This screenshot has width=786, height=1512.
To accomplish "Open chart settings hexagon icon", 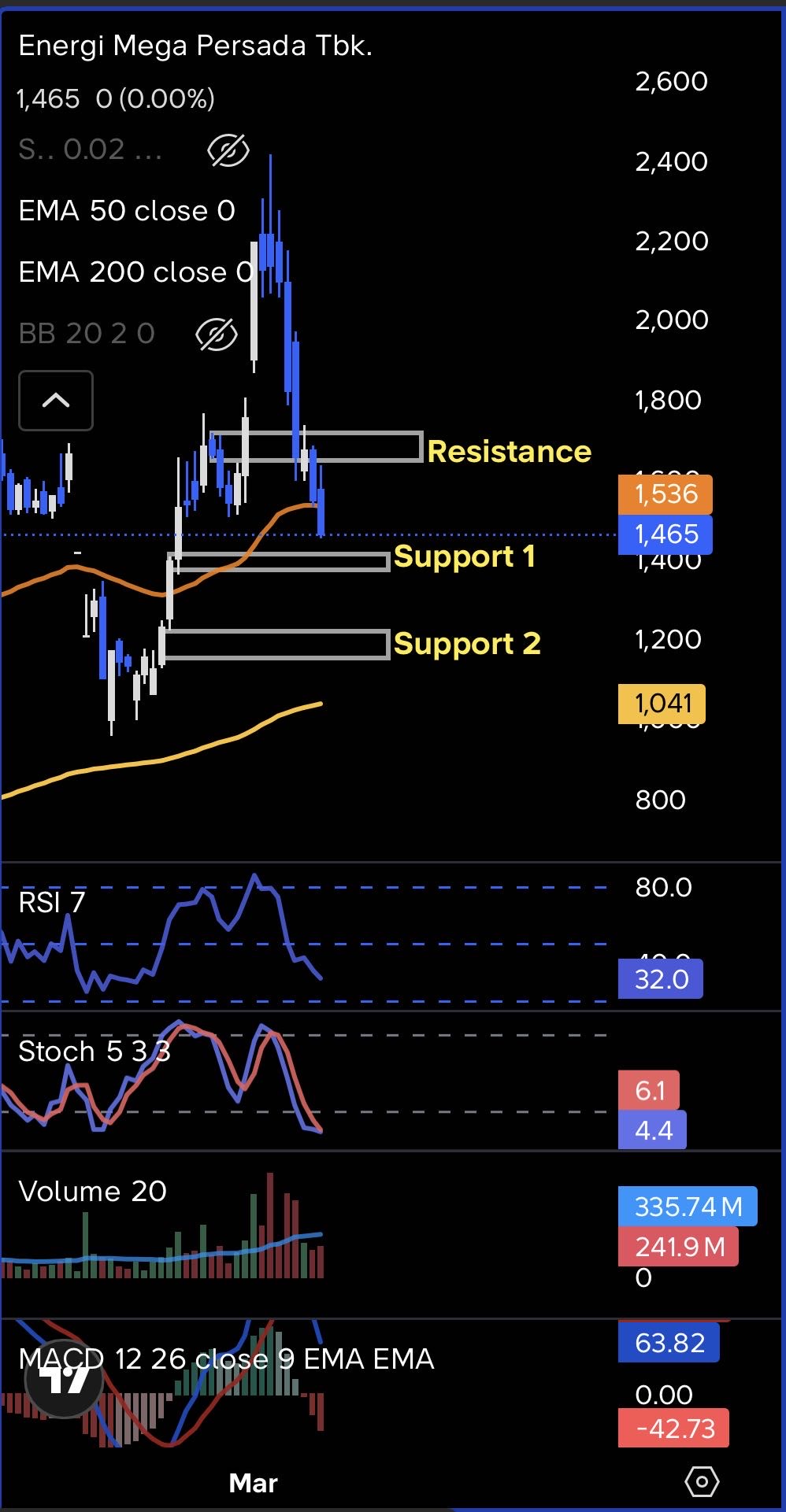I will point(702,1482).
